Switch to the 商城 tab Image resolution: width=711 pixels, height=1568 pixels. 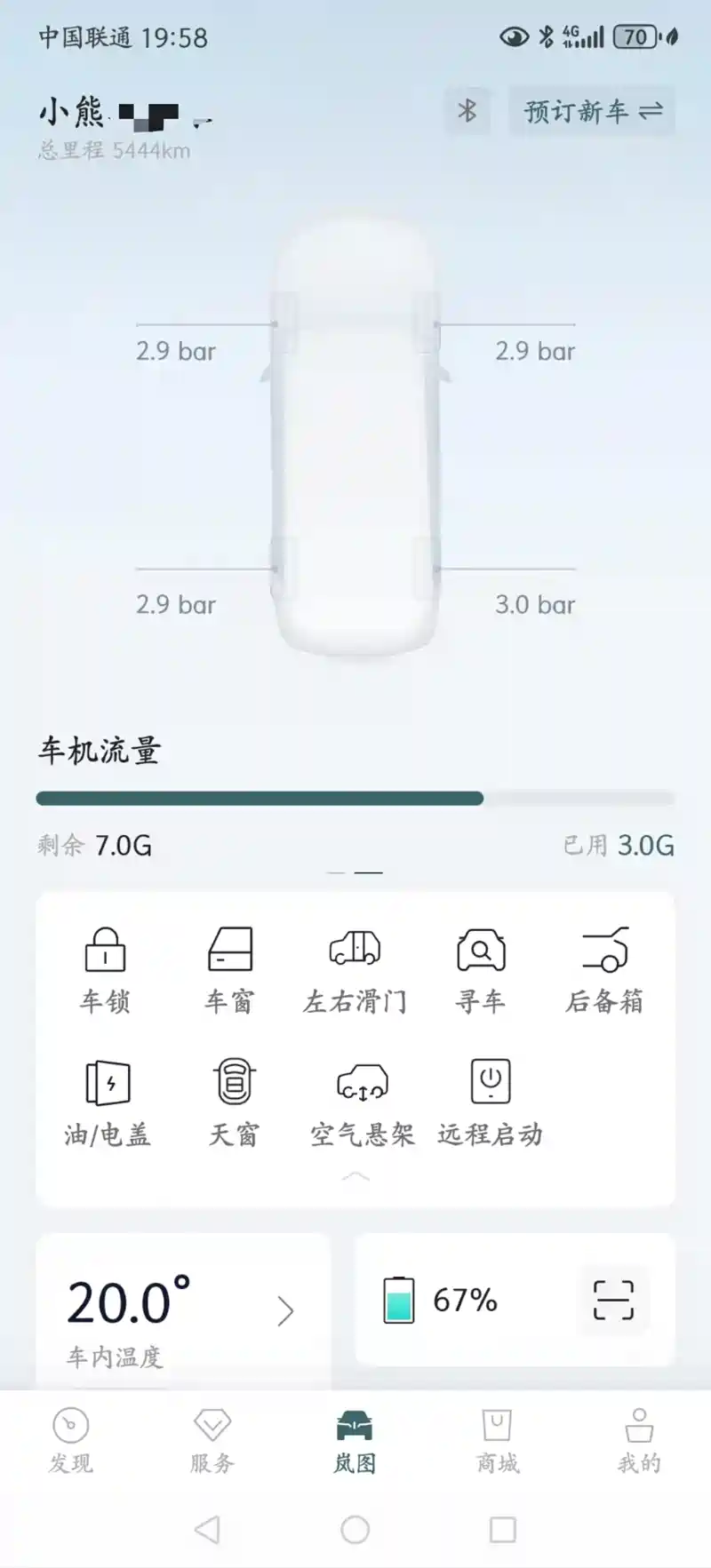497,1441
